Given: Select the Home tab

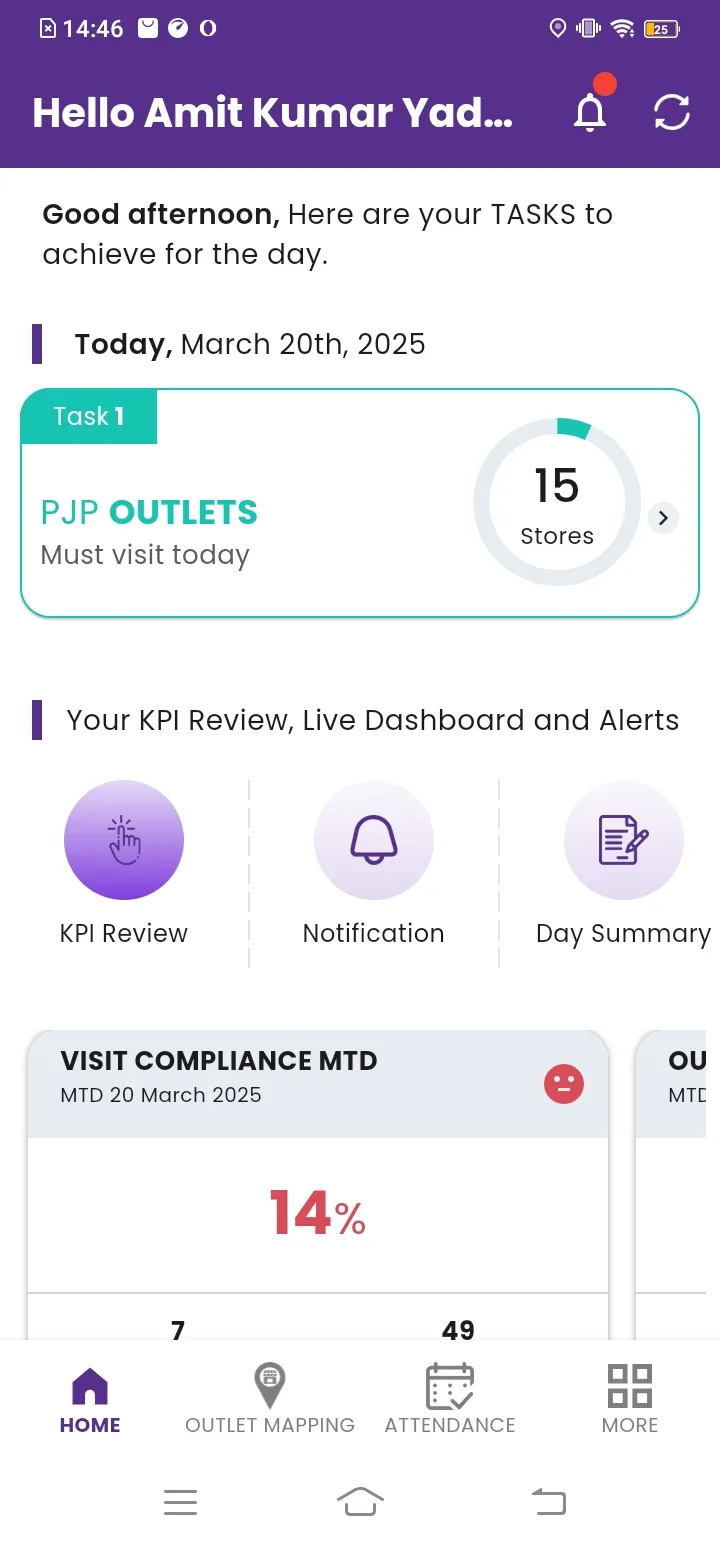Looking at the screenshot, I should (x=90, y=1399).
